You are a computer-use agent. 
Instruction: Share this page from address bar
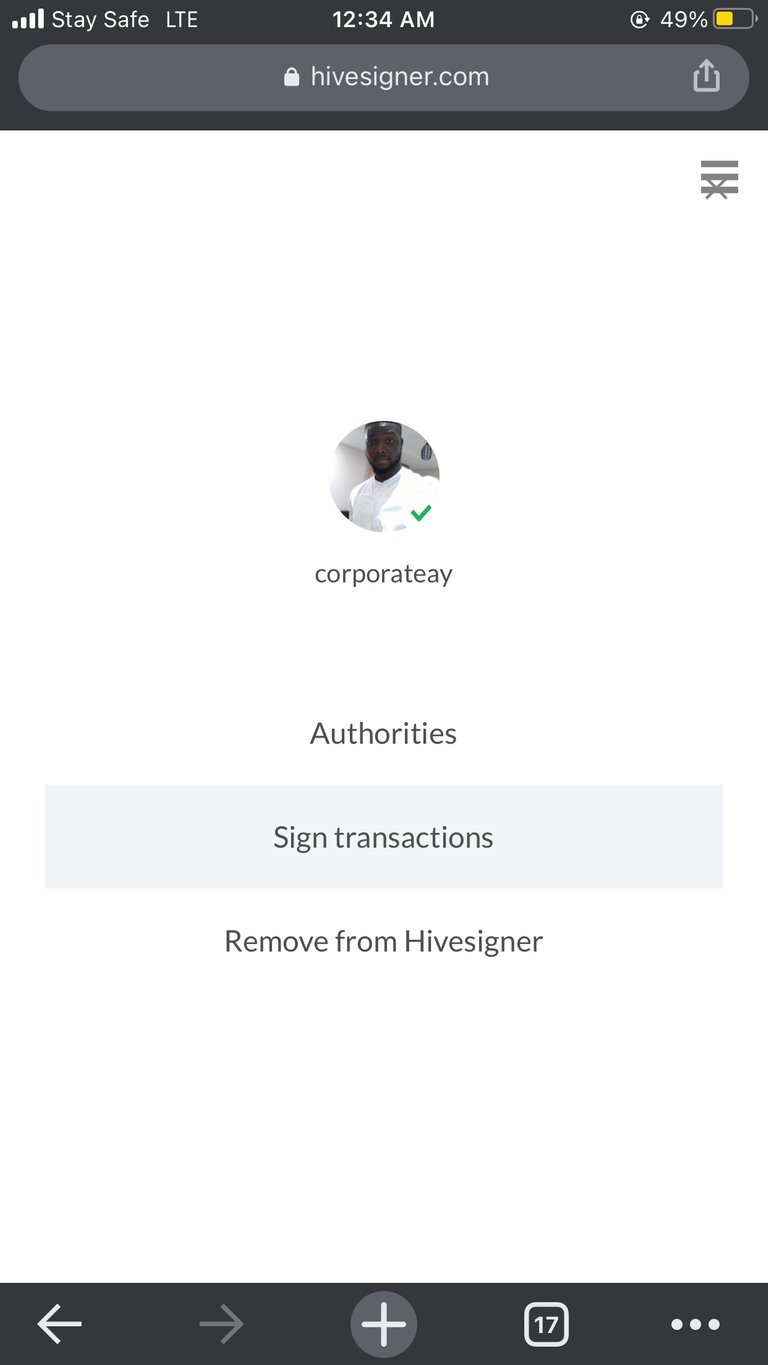click(706, 76)
